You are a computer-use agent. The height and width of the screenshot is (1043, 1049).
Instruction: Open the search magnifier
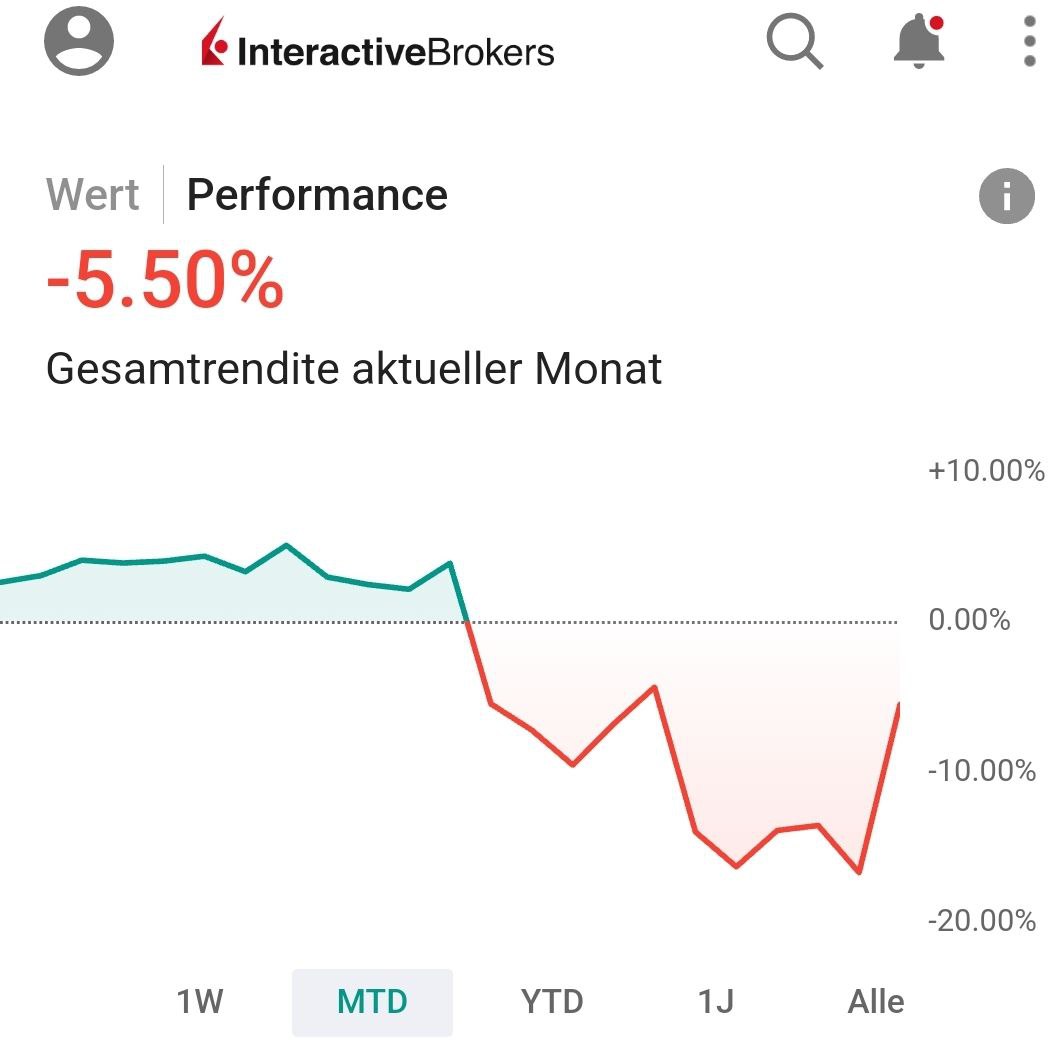coord(795,43)
